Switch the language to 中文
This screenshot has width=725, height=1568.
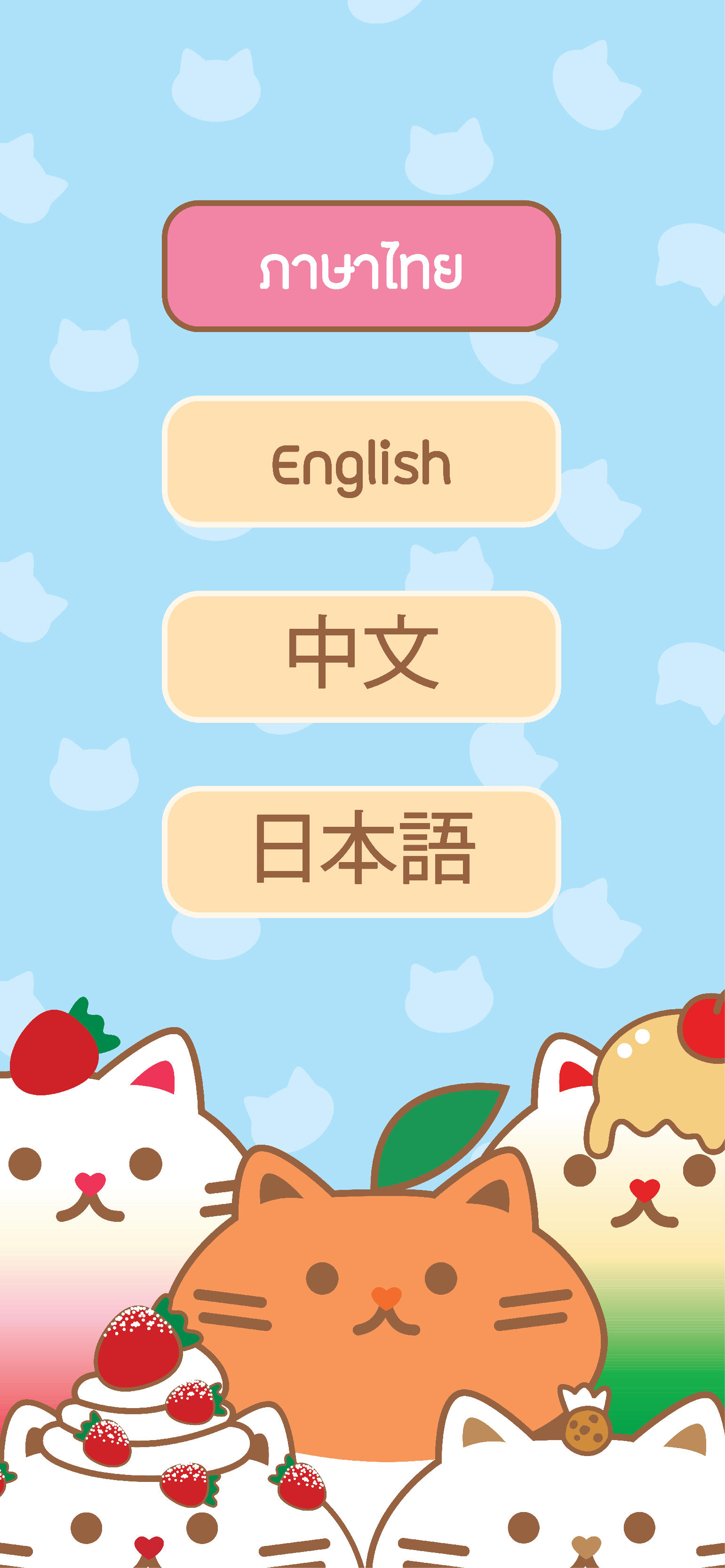(x=361, y=656)
